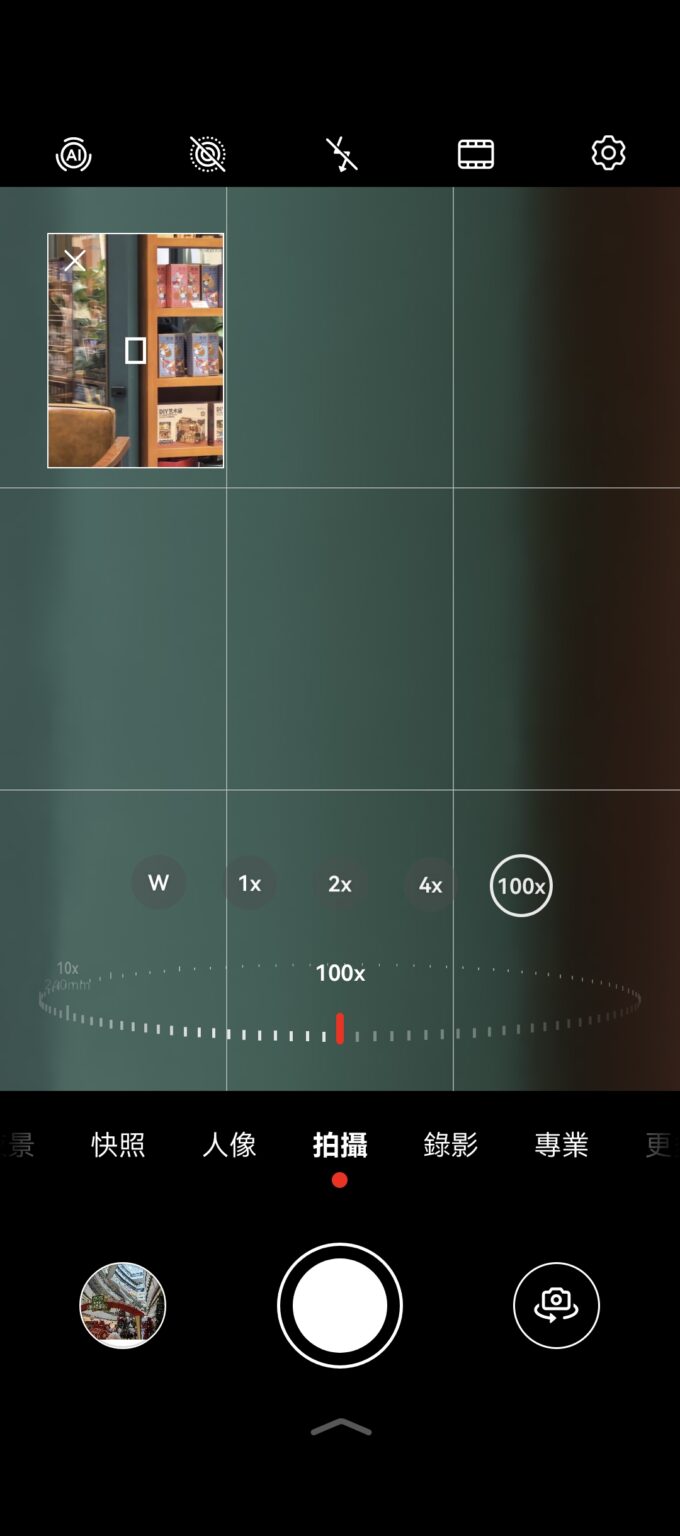This screenshot has width=680, height=1536.
Task: Toggle the AI scene recognition icon
Action: coord(73,155)
